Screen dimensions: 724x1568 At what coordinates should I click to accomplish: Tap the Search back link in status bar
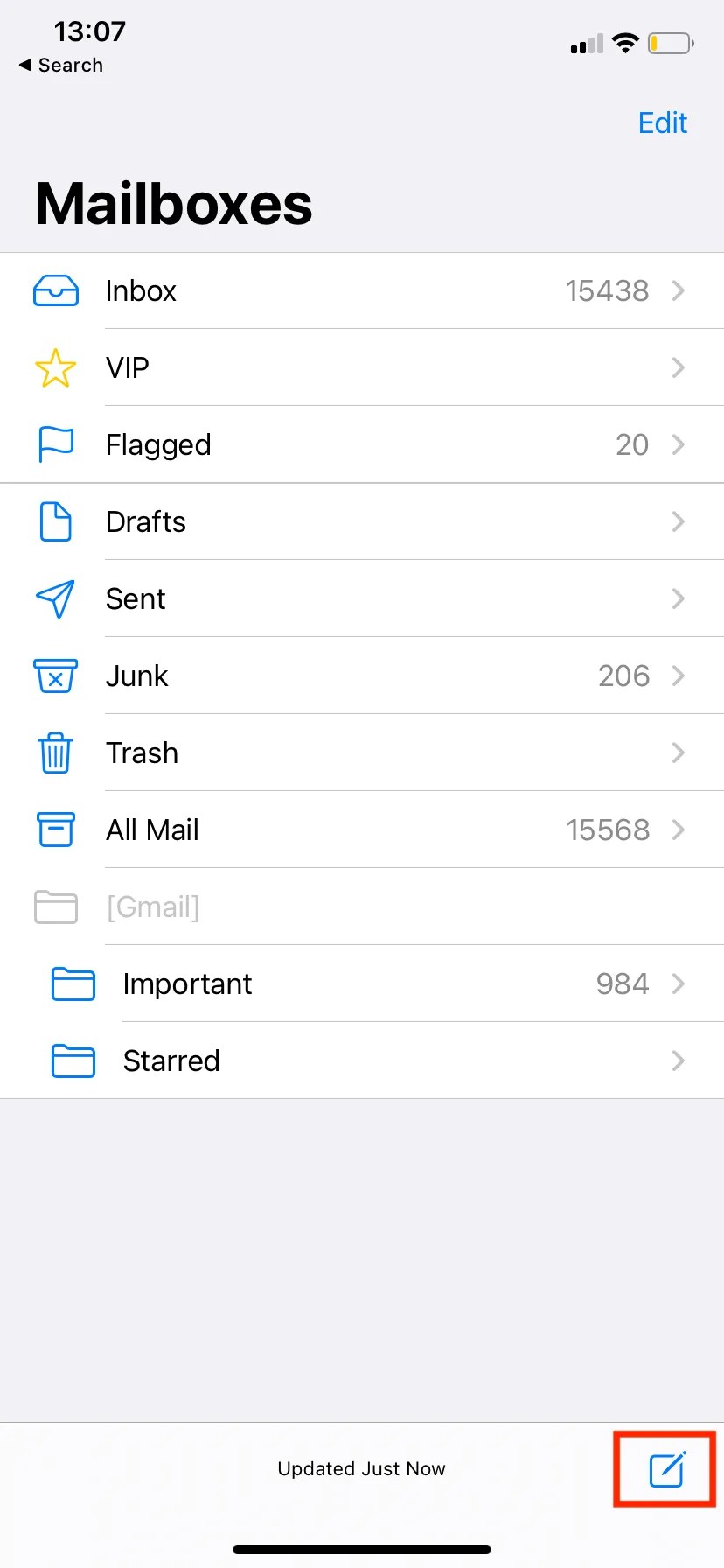coord(59,65)
